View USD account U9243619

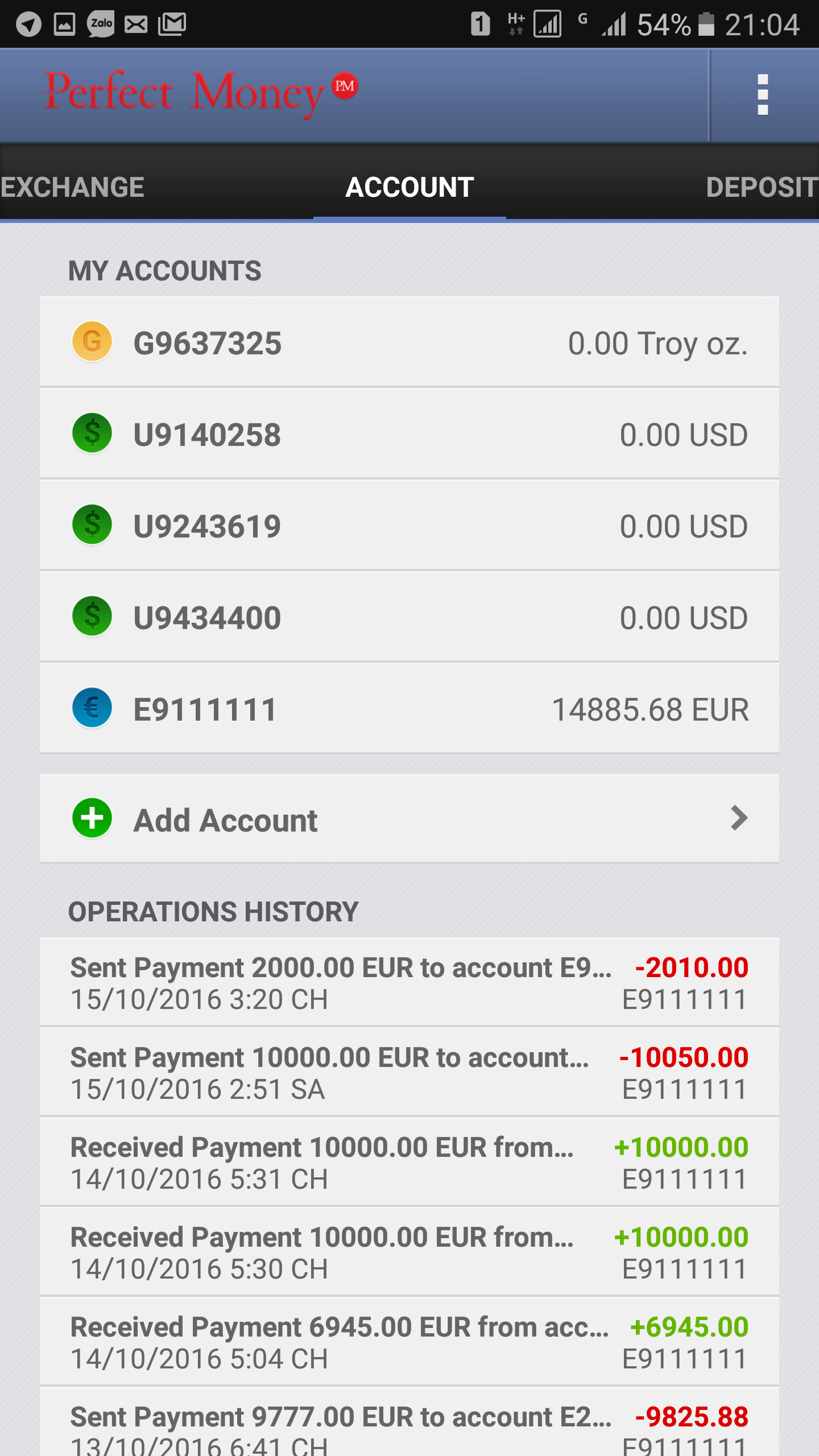(409, 526)
